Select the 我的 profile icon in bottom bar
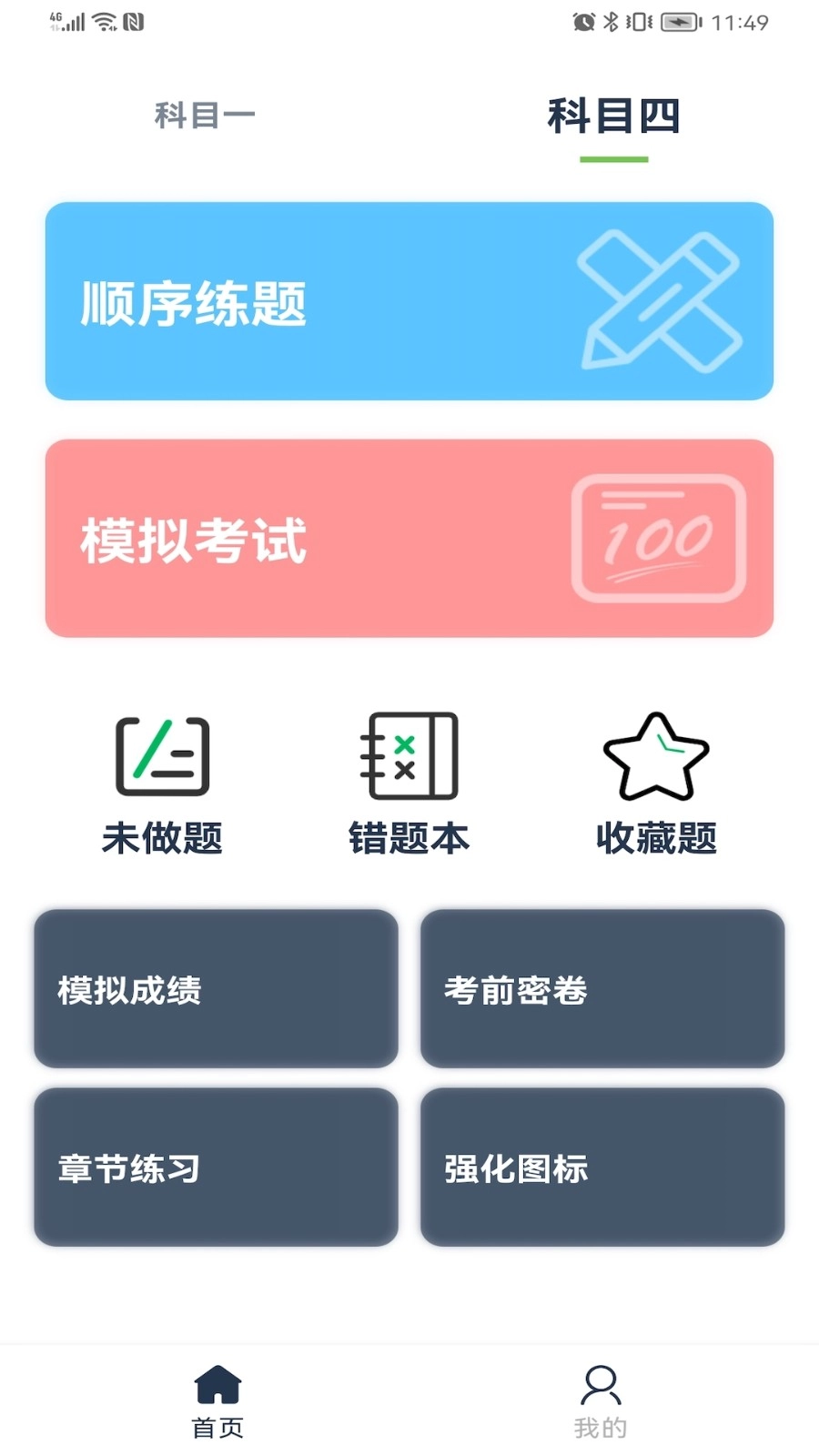Image resolution: width=819 pixels, height=1456 pixels. coord(601,1386)
